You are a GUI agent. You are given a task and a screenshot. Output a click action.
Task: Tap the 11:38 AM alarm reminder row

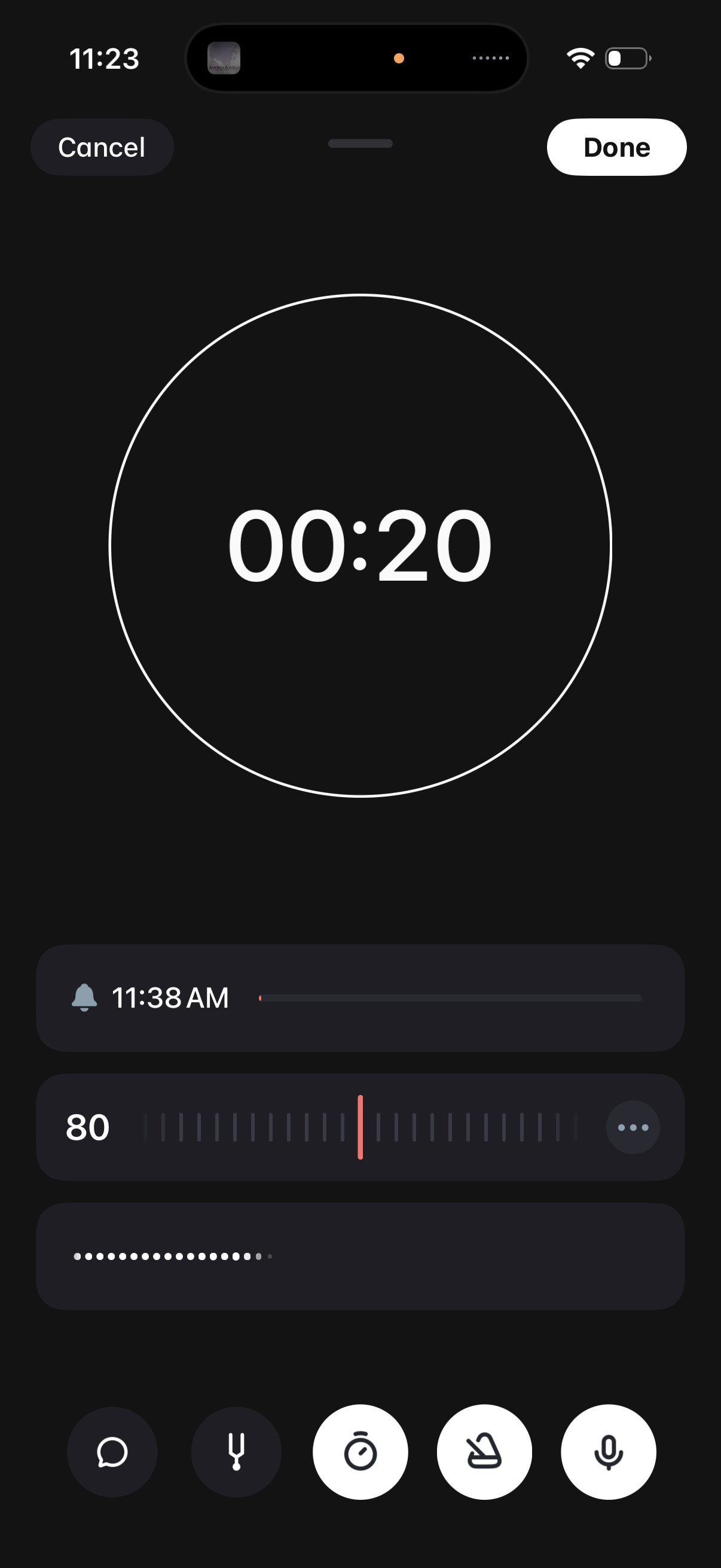(x=360, y=998)
